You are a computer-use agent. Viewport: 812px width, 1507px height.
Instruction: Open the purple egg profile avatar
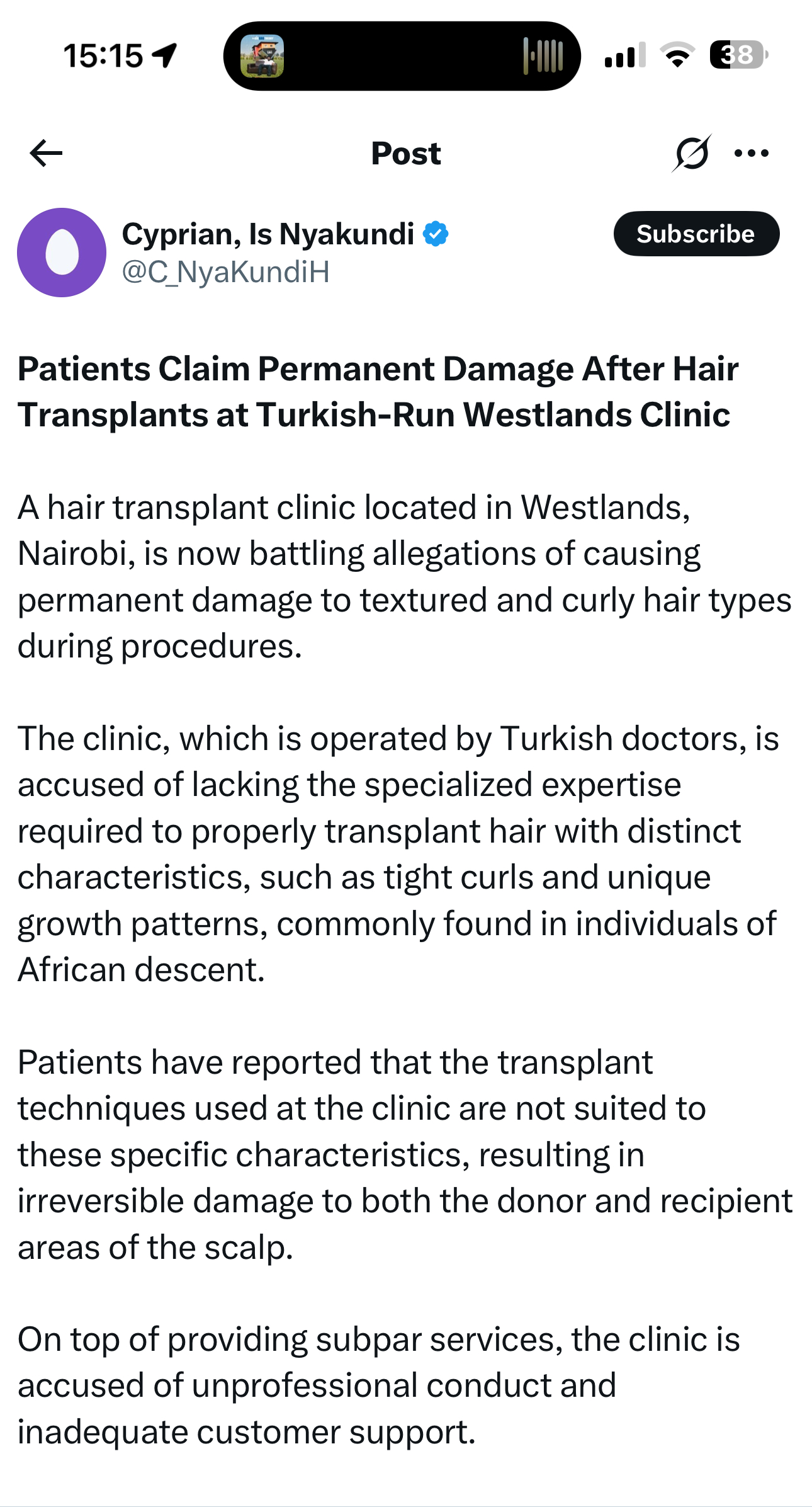point(62,253)
